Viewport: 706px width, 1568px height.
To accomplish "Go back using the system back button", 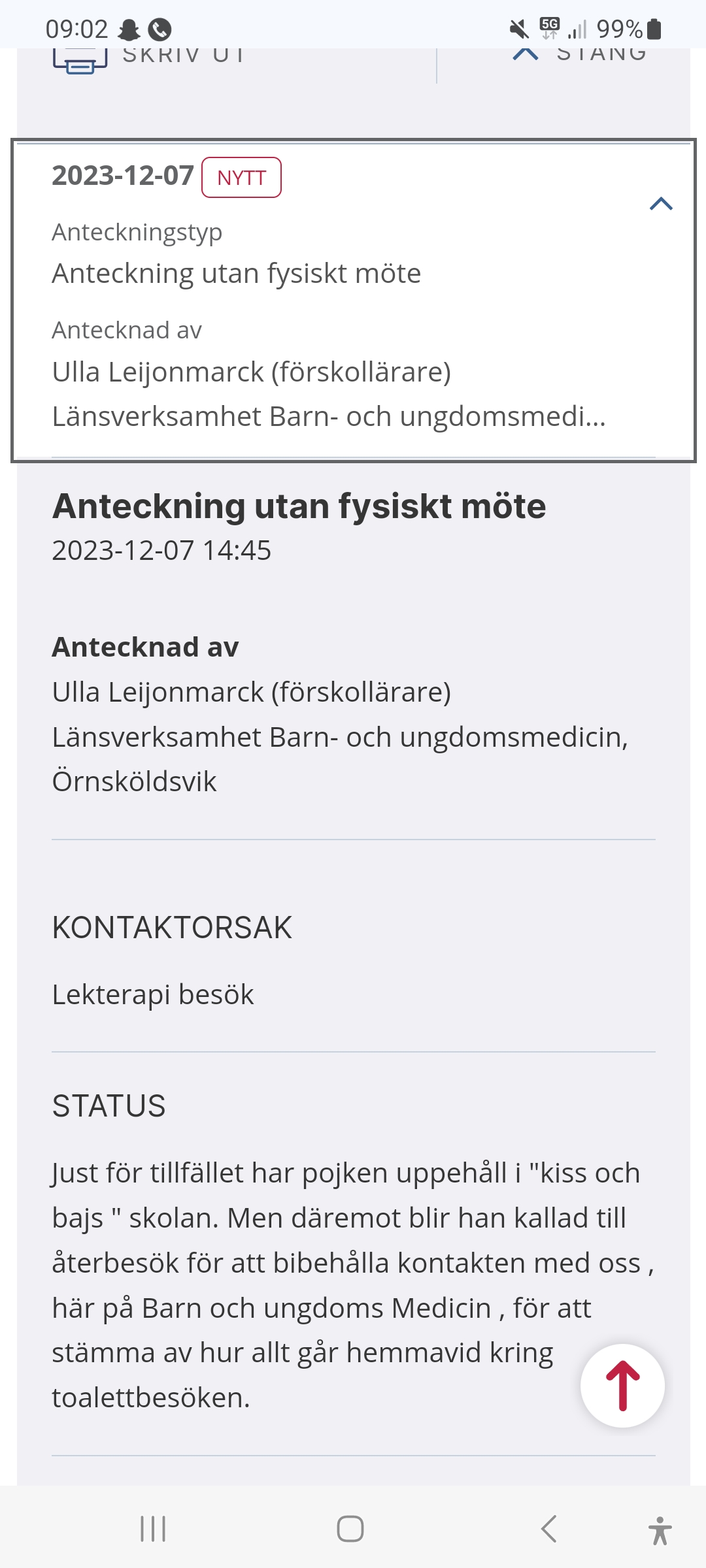I will (548, 1529).
